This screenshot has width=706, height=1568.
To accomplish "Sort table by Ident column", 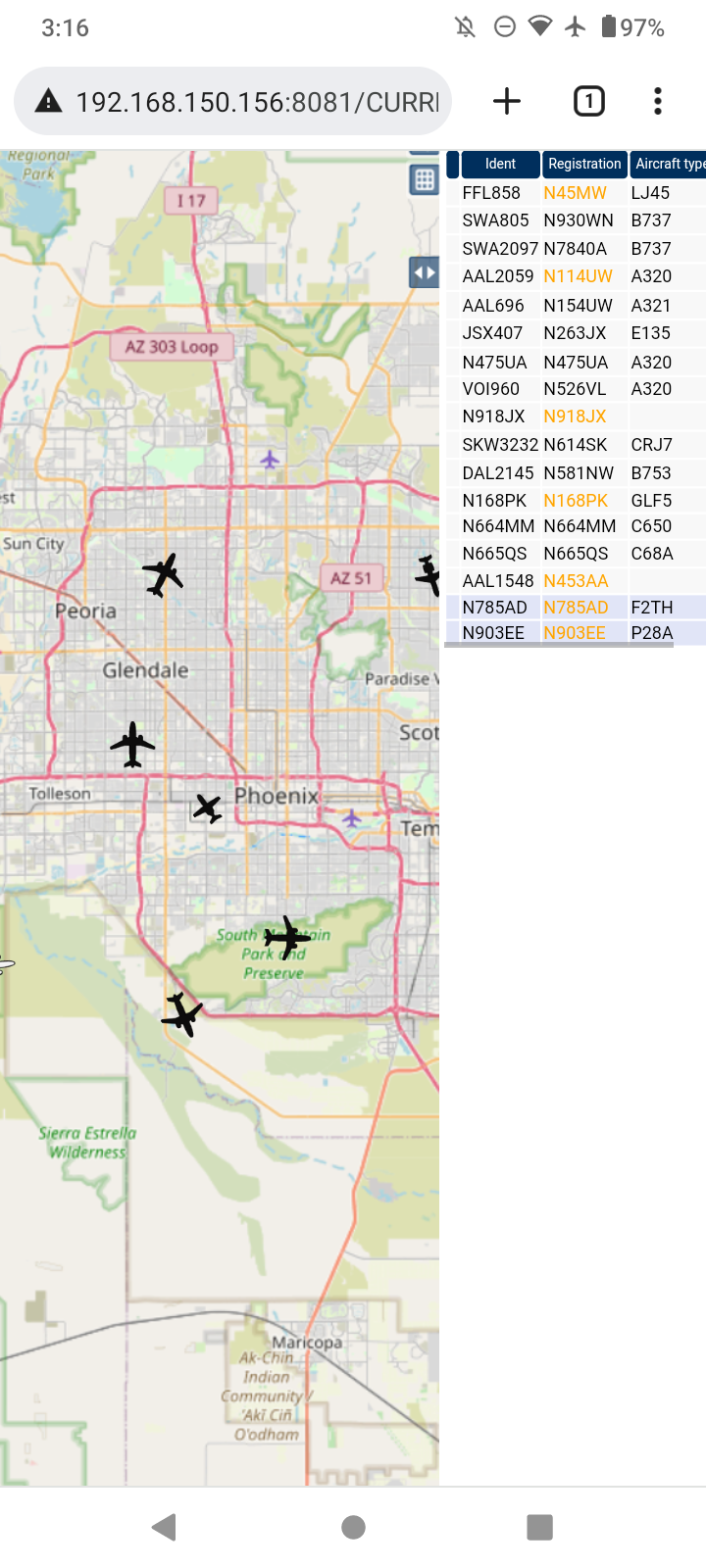I will [x=500, y=164].
